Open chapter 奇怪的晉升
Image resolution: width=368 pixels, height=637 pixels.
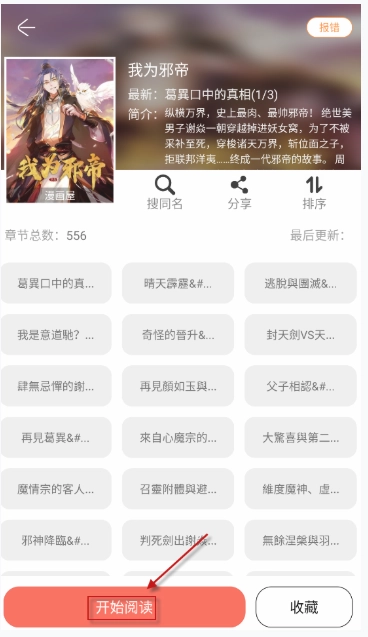[178, 335]
